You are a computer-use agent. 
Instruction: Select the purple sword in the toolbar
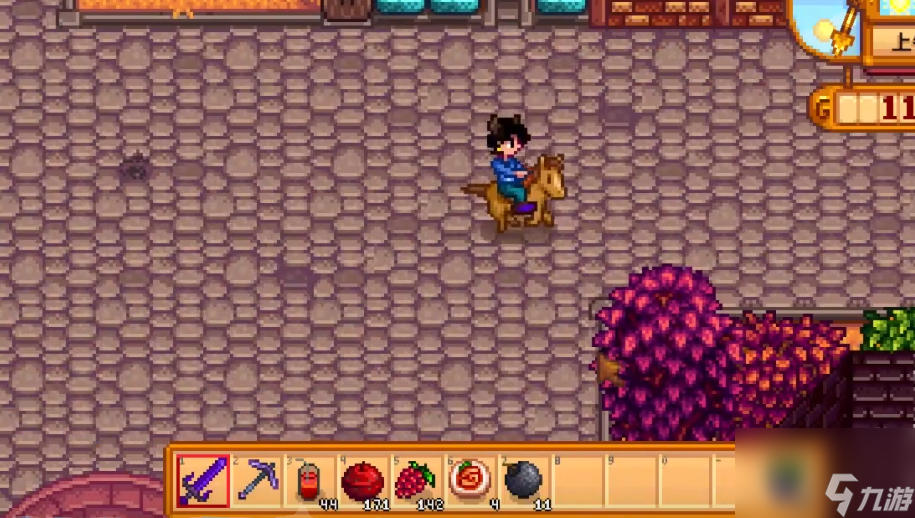point(203,480)
